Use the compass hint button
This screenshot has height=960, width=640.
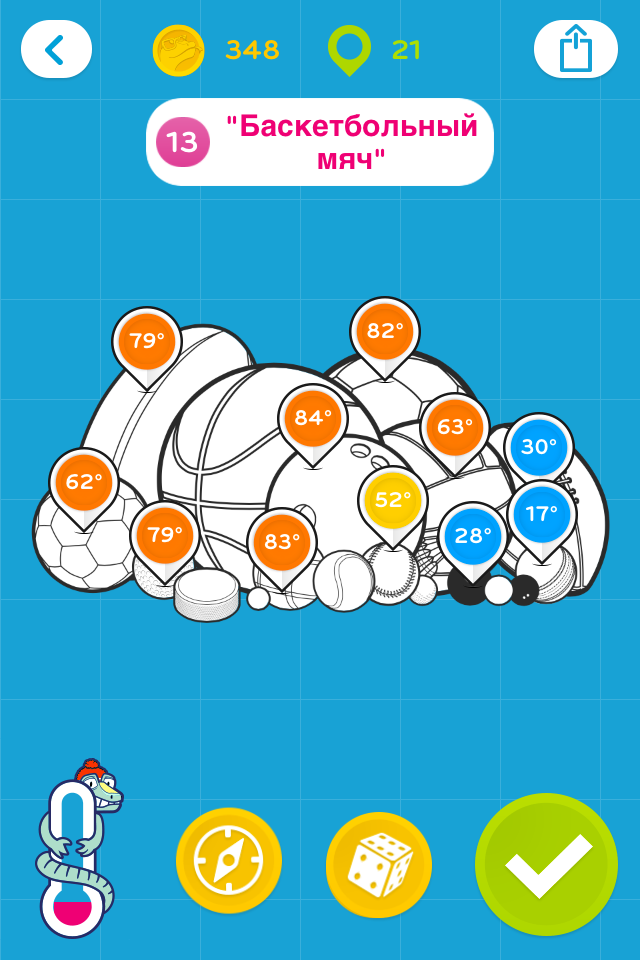pyautogui.click(x=228, y=861)
